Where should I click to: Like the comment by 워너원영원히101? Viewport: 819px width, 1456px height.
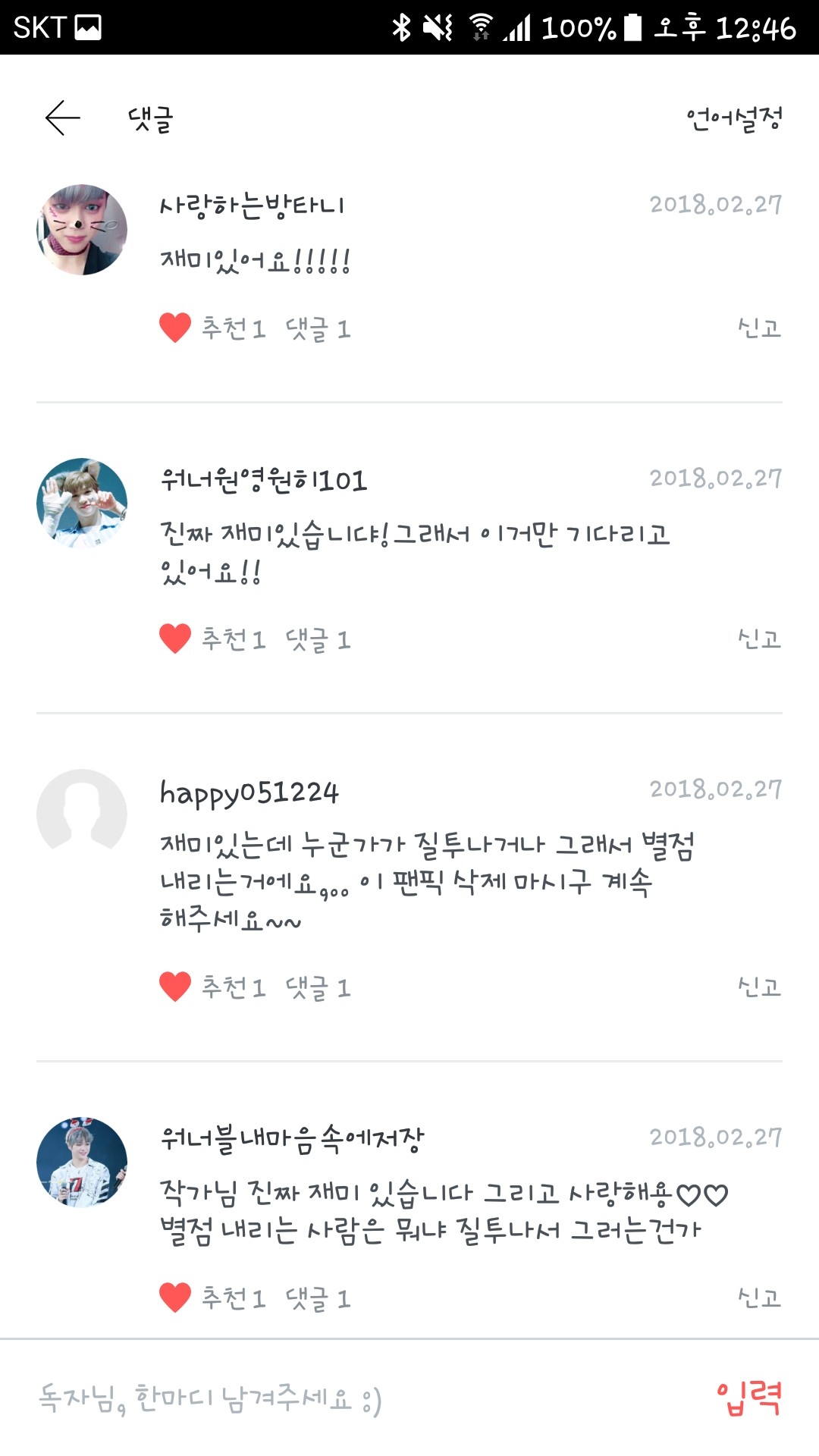[176, 639]
